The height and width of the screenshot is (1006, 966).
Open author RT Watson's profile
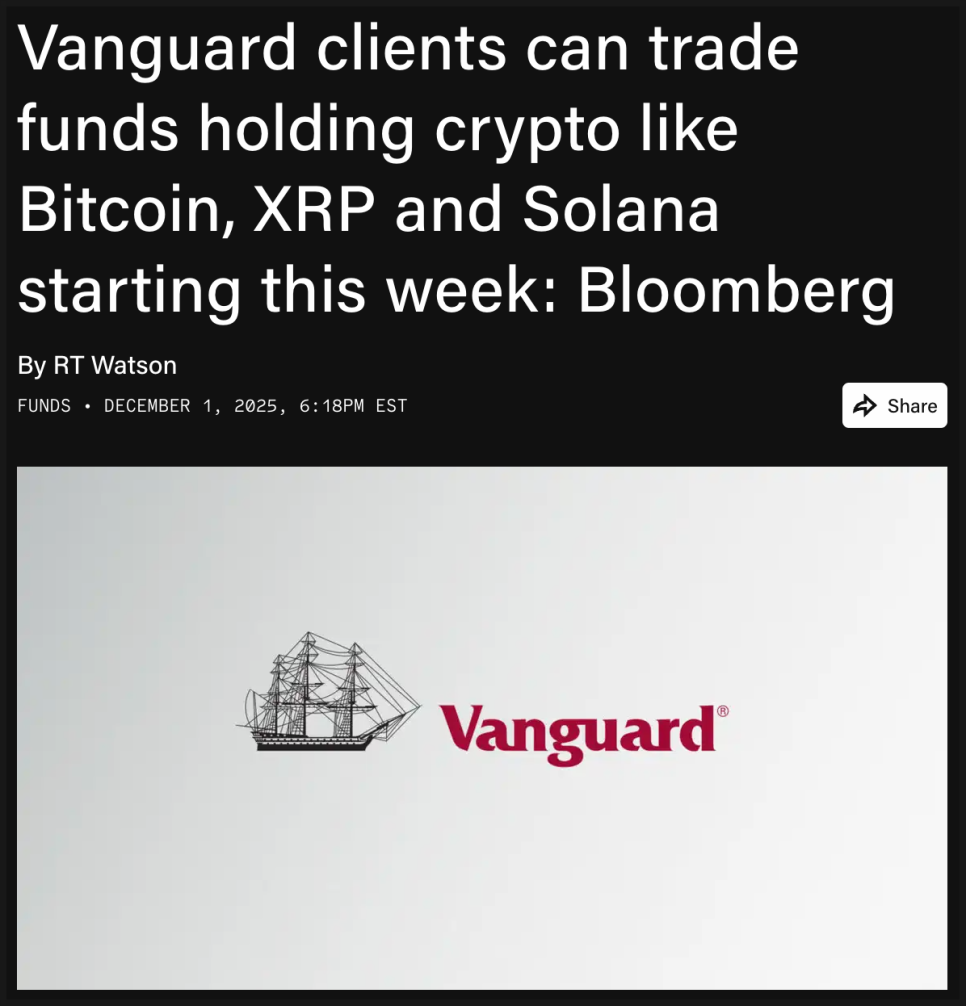[x=114, y=366]
